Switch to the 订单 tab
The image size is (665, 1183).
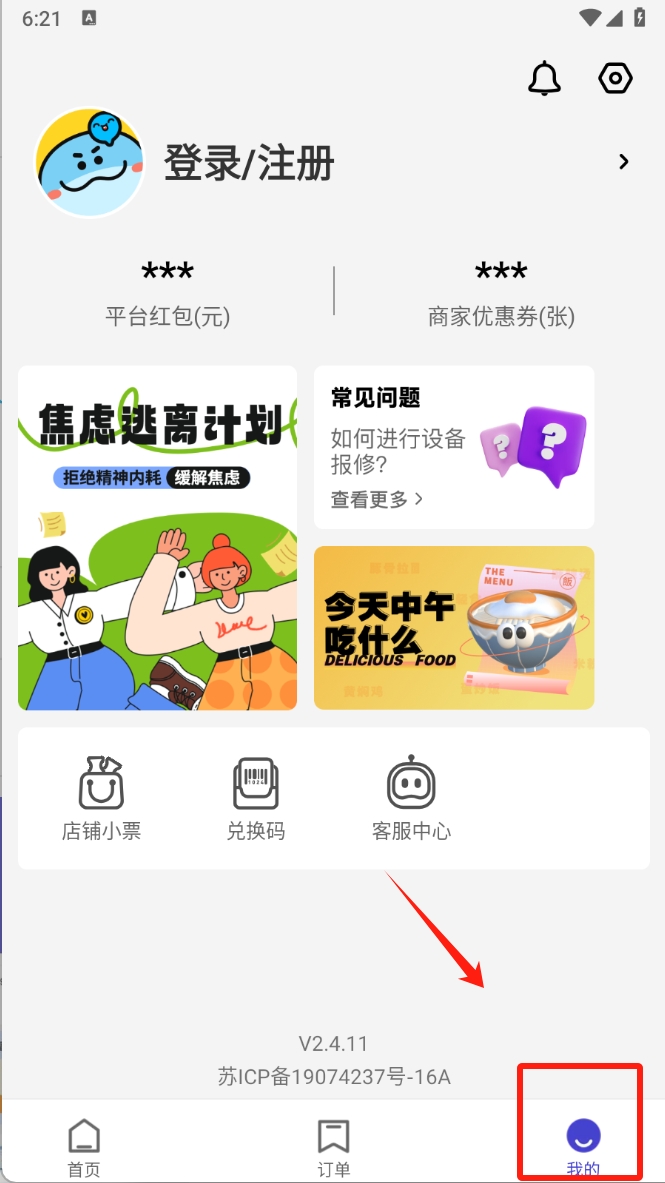(x=333, y=1148)
